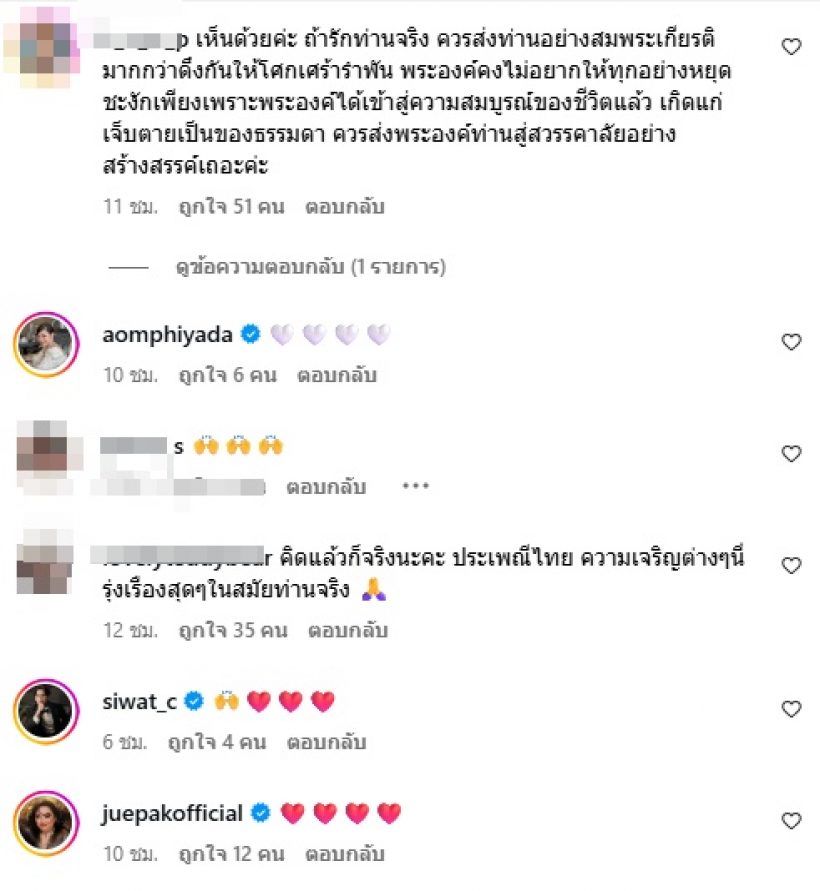This screenshot has width=820, height=891.
Task: Reply to the comment with 51 likes
Action: [345, 208]
